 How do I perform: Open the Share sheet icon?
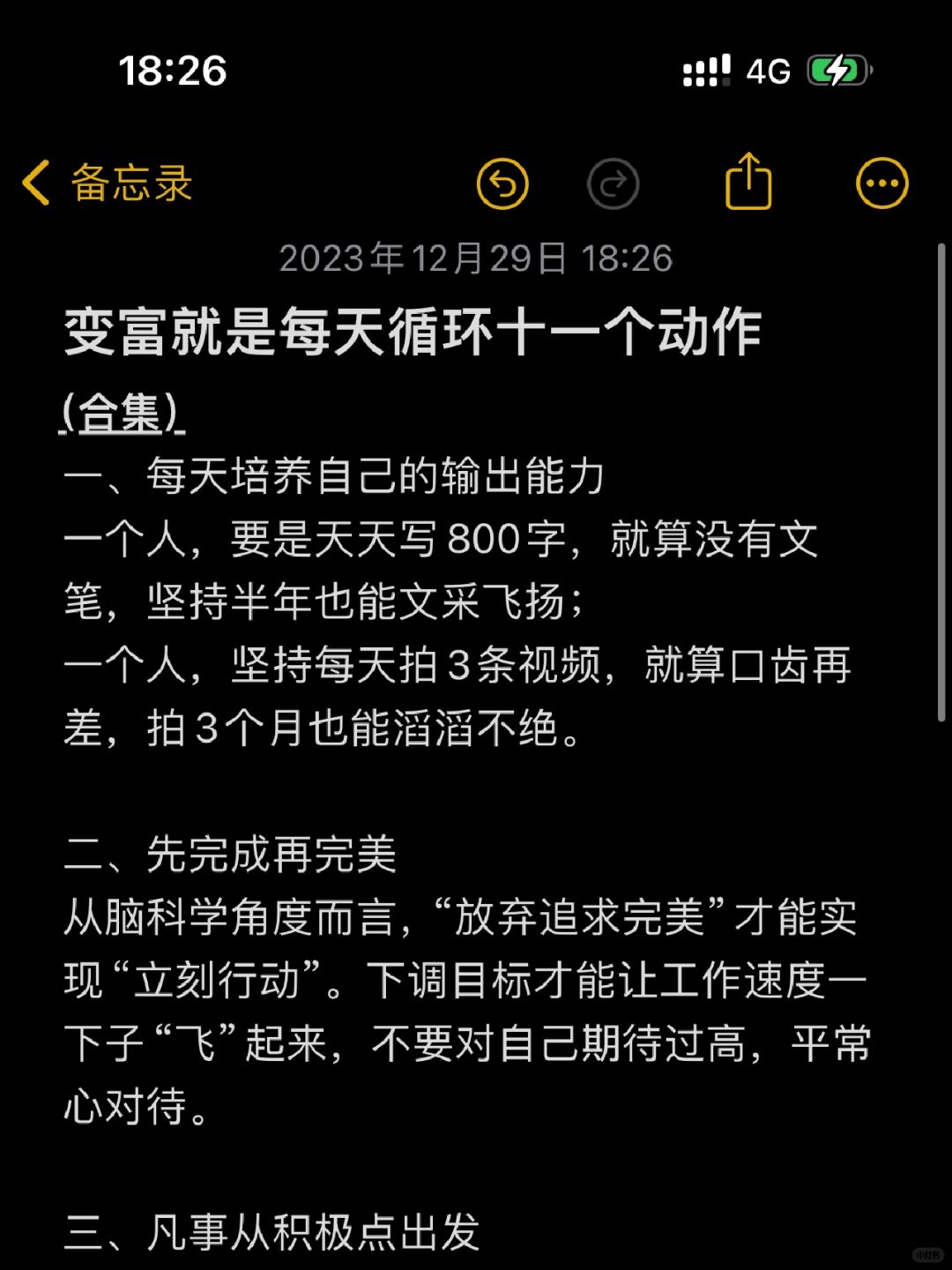pos(748,182)
